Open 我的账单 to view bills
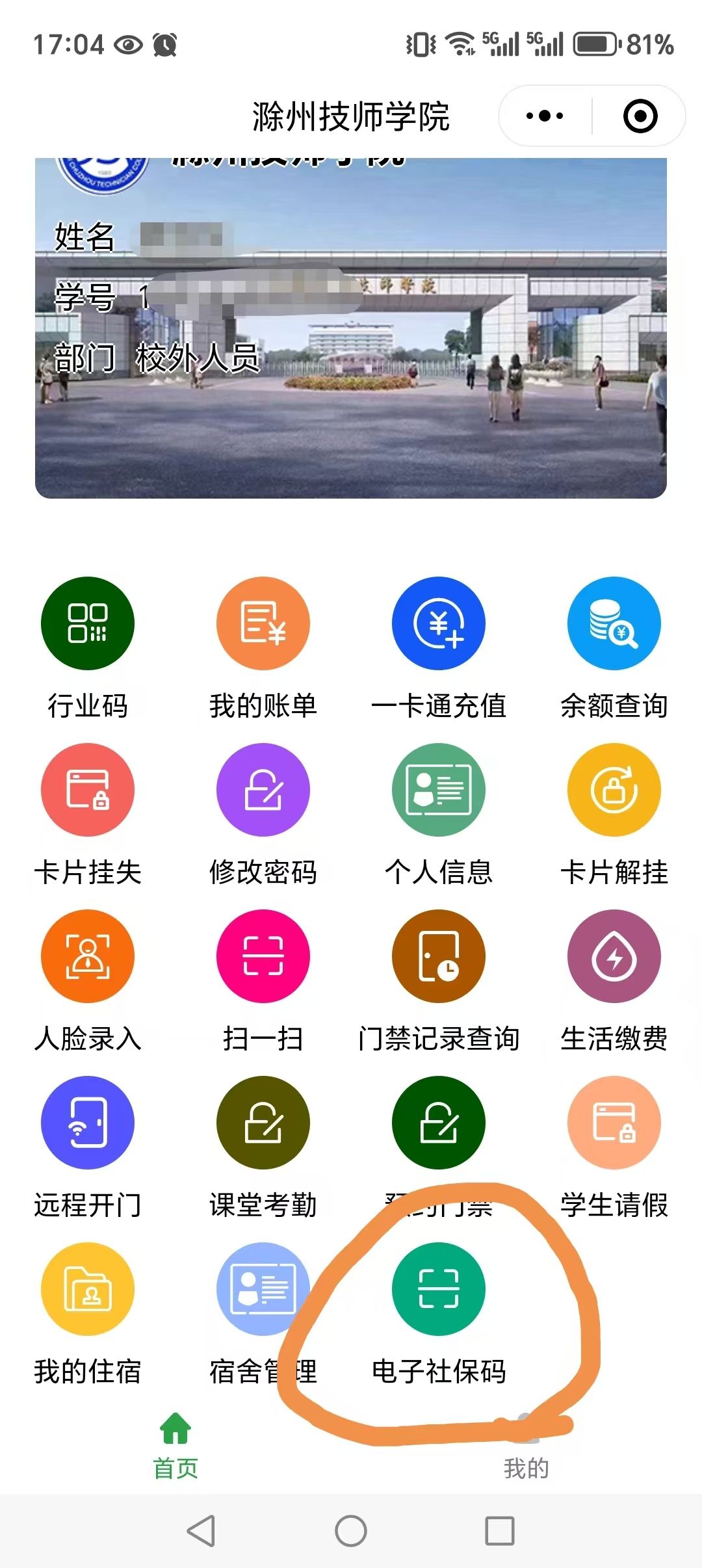The width and height of the screenshot is (702, 1568). [262, 623]
